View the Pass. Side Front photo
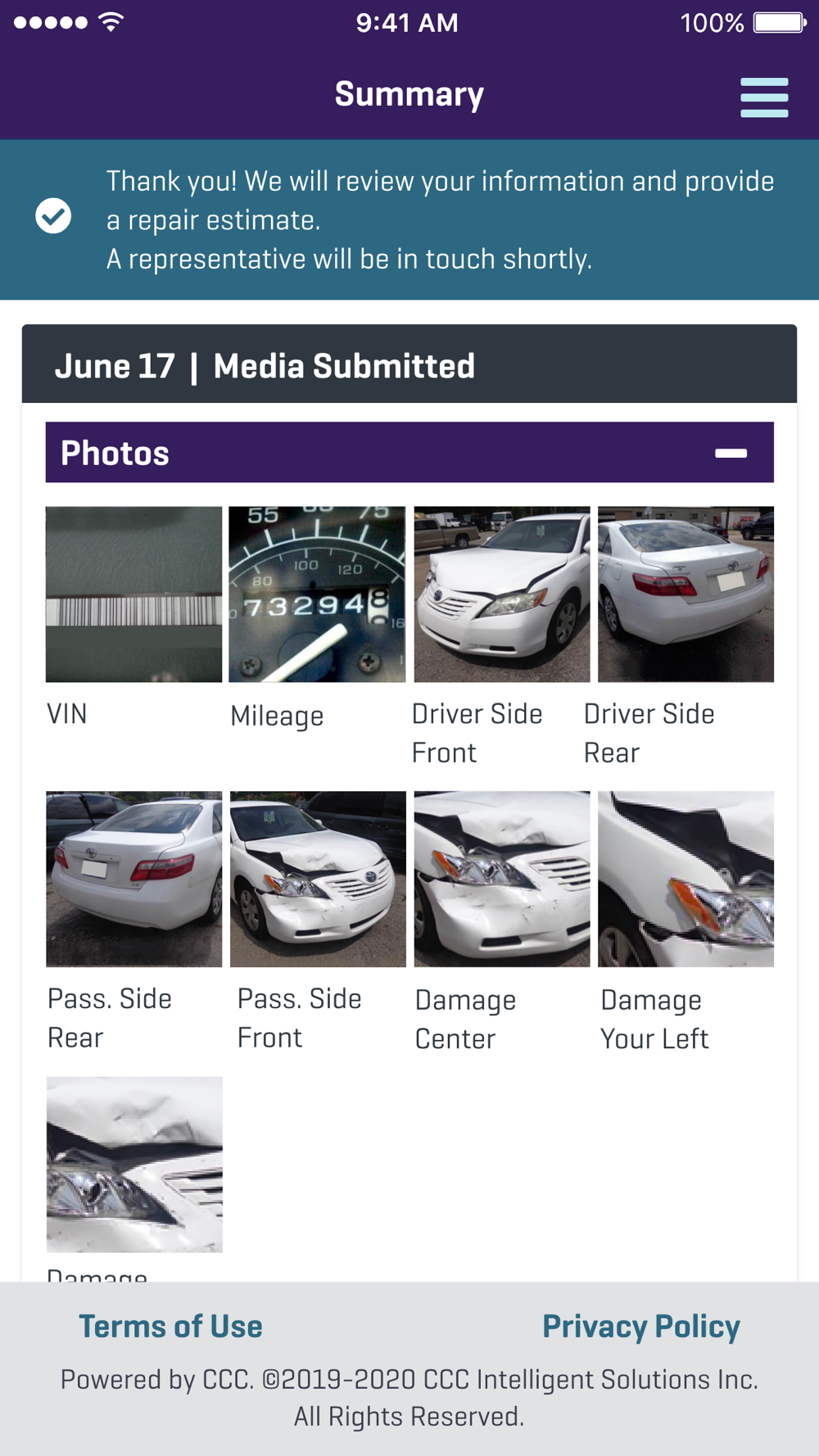The image size is (819, 1456). pos(318,879)
